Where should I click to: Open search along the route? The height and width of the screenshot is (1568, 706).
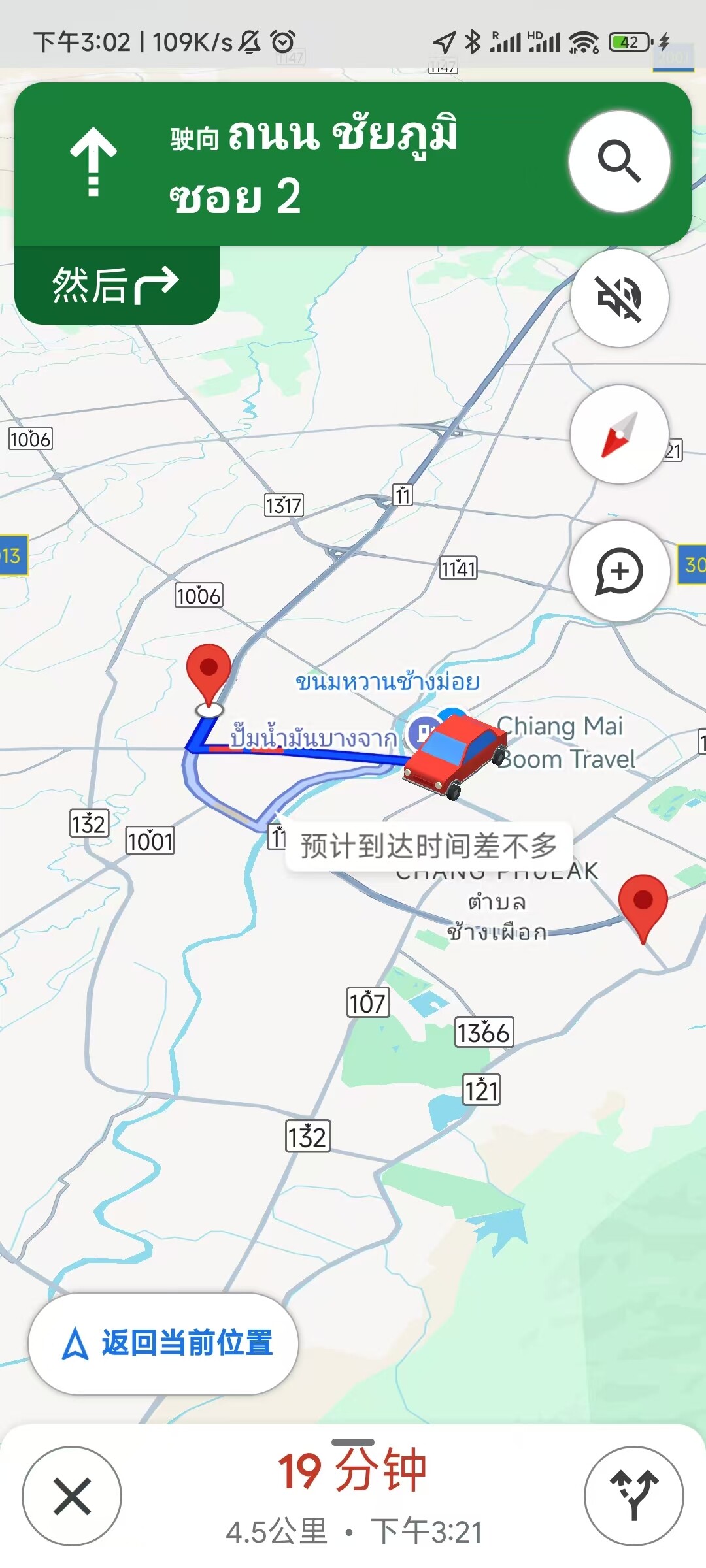[x=619, y=161]
